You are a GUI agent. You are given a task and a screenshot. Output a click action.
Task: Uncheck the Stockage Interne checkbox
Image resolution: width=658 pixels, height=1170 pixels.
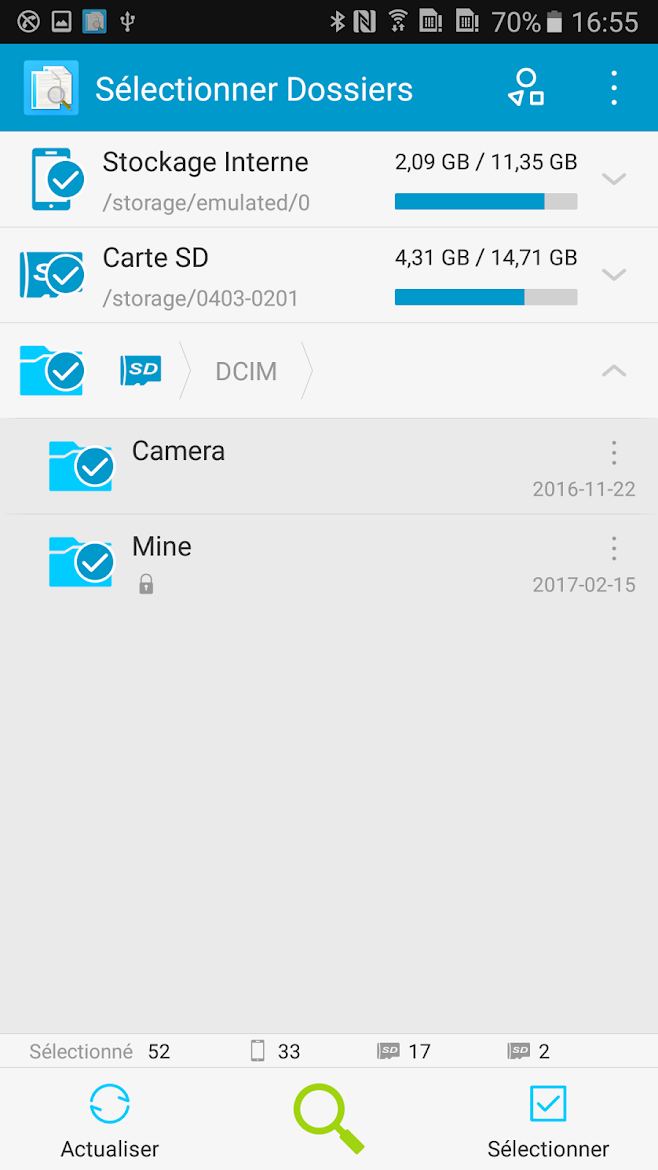click(x=66, y=180)
